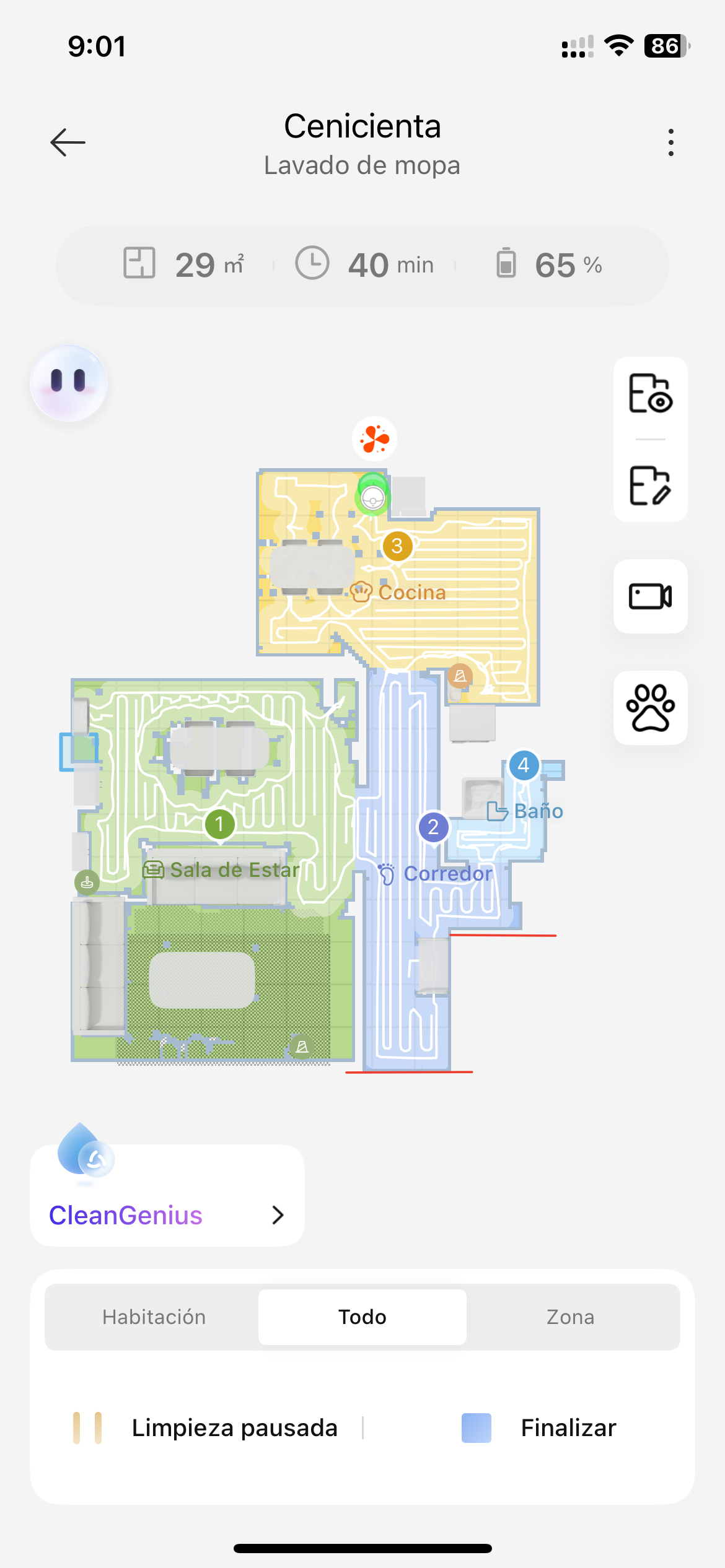
Task: Select the Sala de Estar room
Action: coord(234,869)
